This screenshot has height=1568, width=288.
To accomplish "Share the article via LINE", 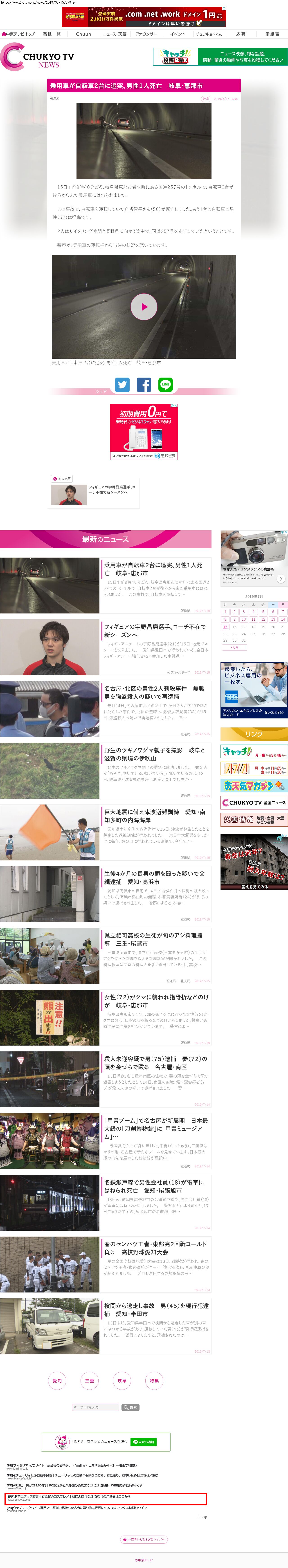I will click(165, 385).
